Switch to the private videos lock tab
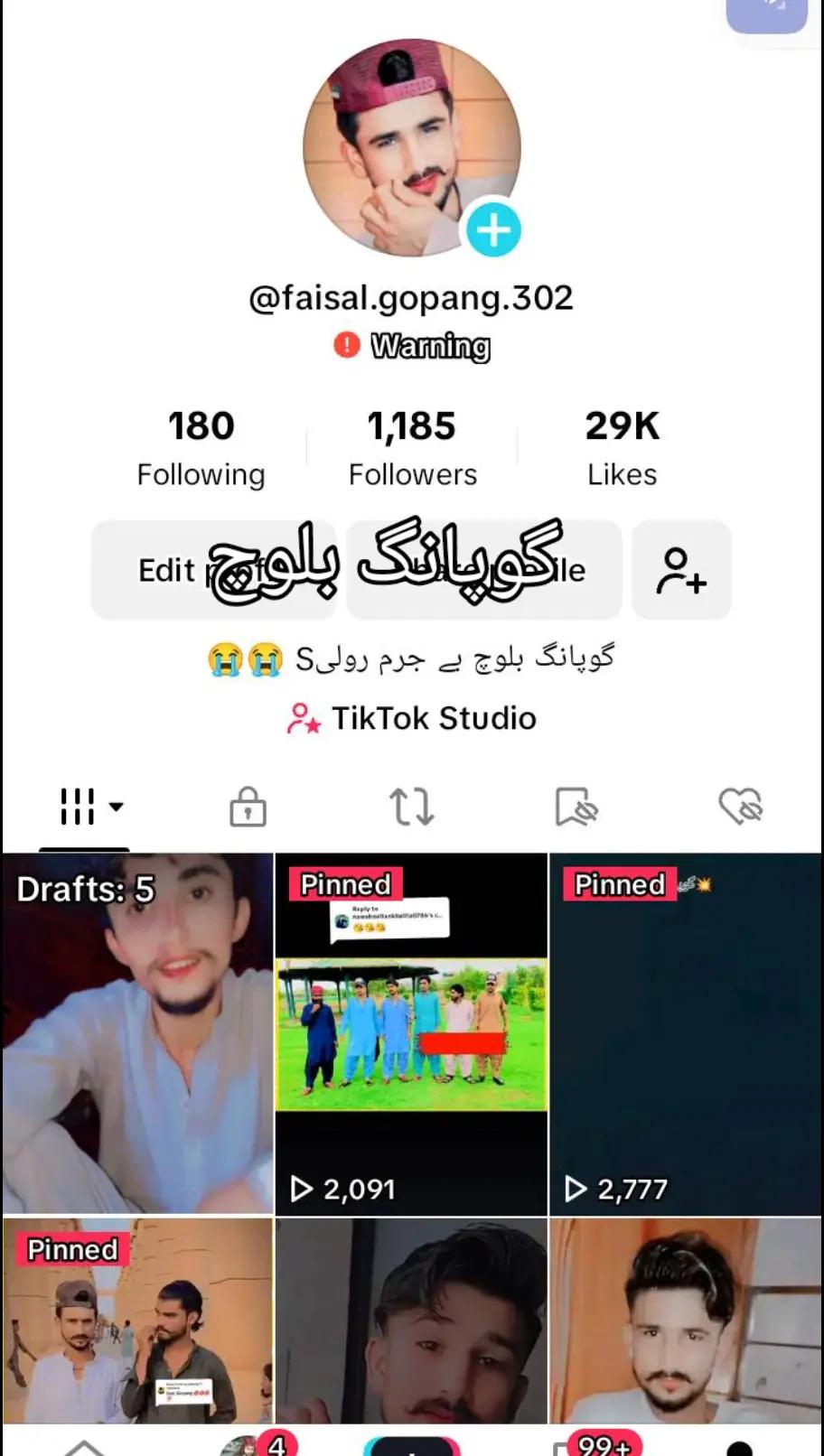 [x=248, y=807]
